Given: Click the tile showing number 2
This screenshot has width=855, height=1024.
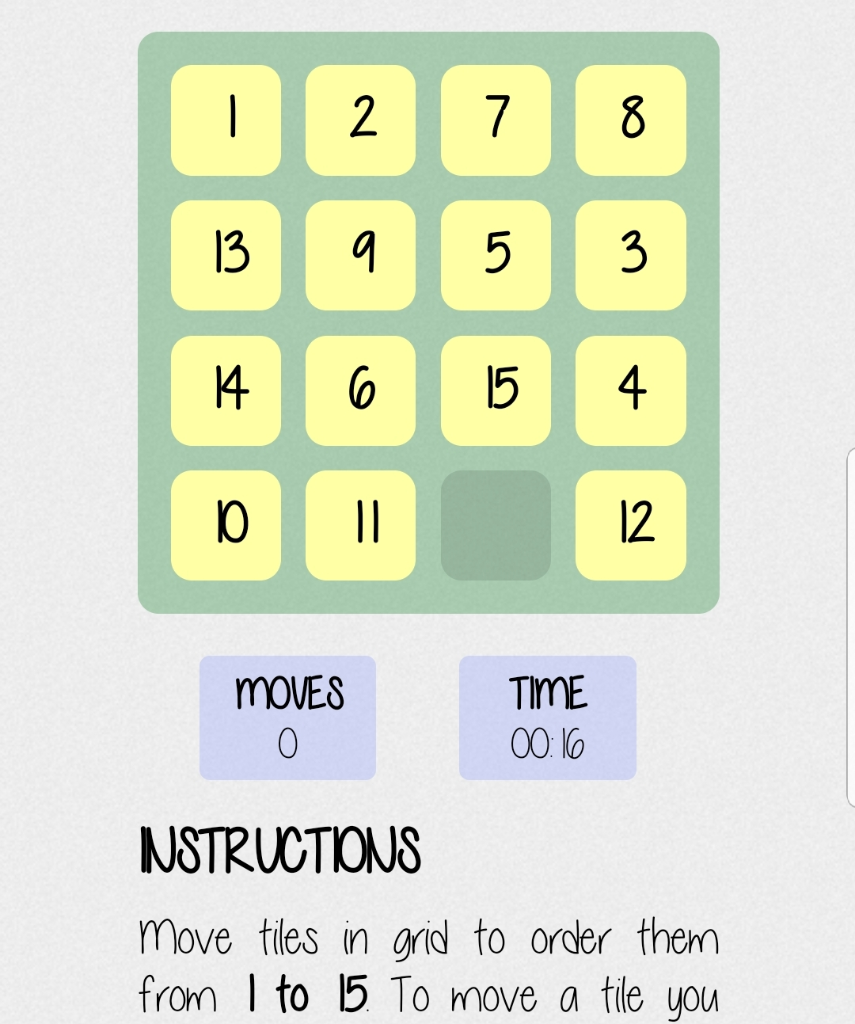Looking at the screenshot, I should [x=361, y=119].
